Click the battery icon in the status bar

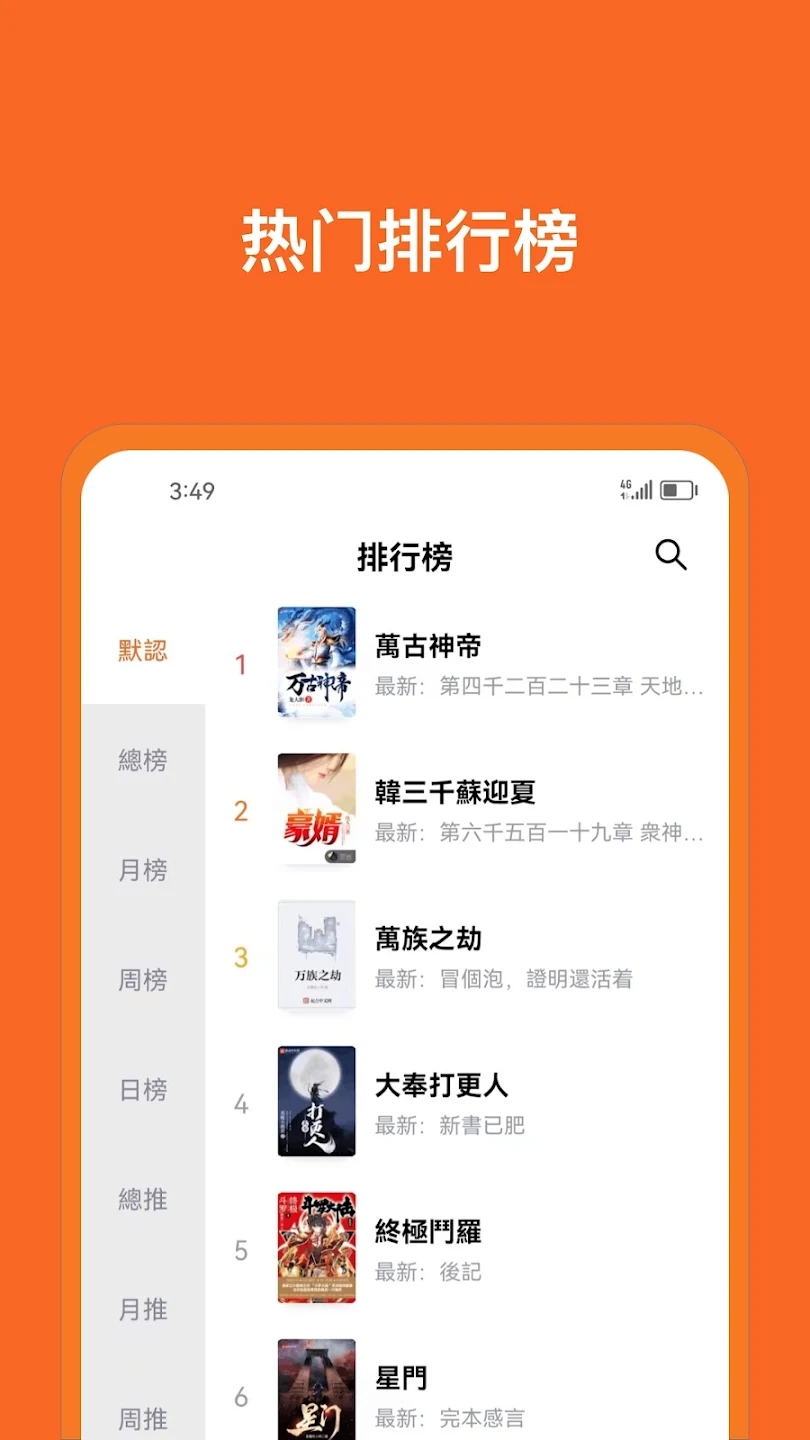(x=679, y=489)
